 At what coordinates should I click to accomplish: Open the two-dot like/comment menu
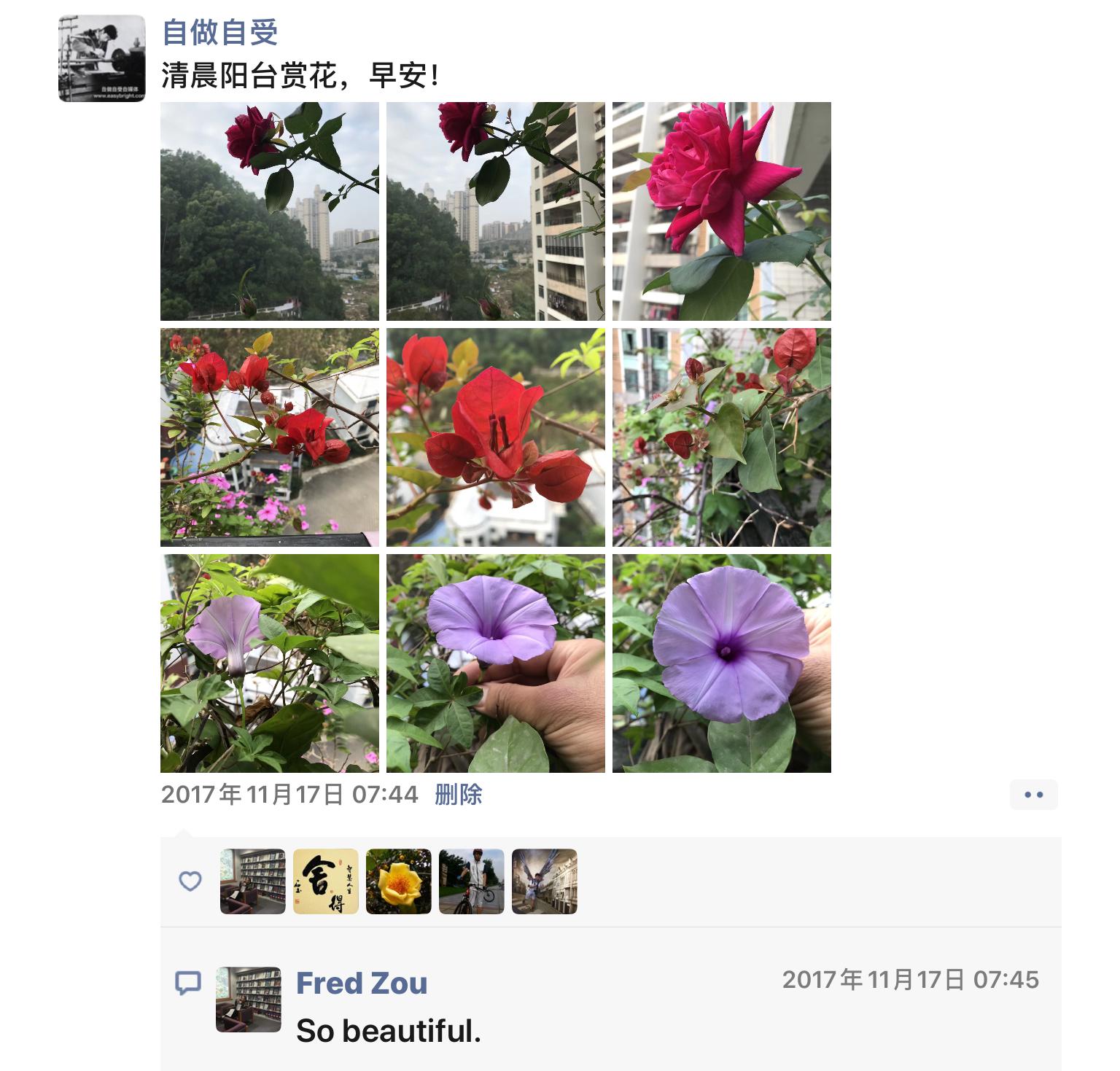point(1033,795)
